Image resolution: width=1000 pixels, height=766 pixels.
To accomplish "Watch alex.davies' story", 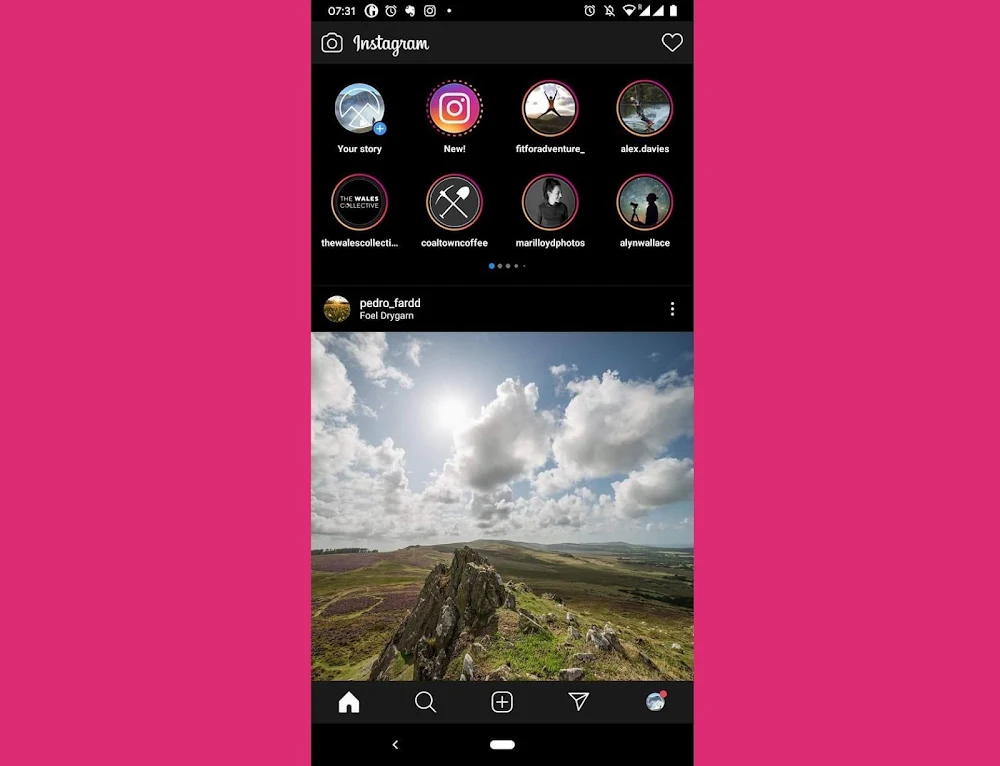I will click(x=644, y=109).
